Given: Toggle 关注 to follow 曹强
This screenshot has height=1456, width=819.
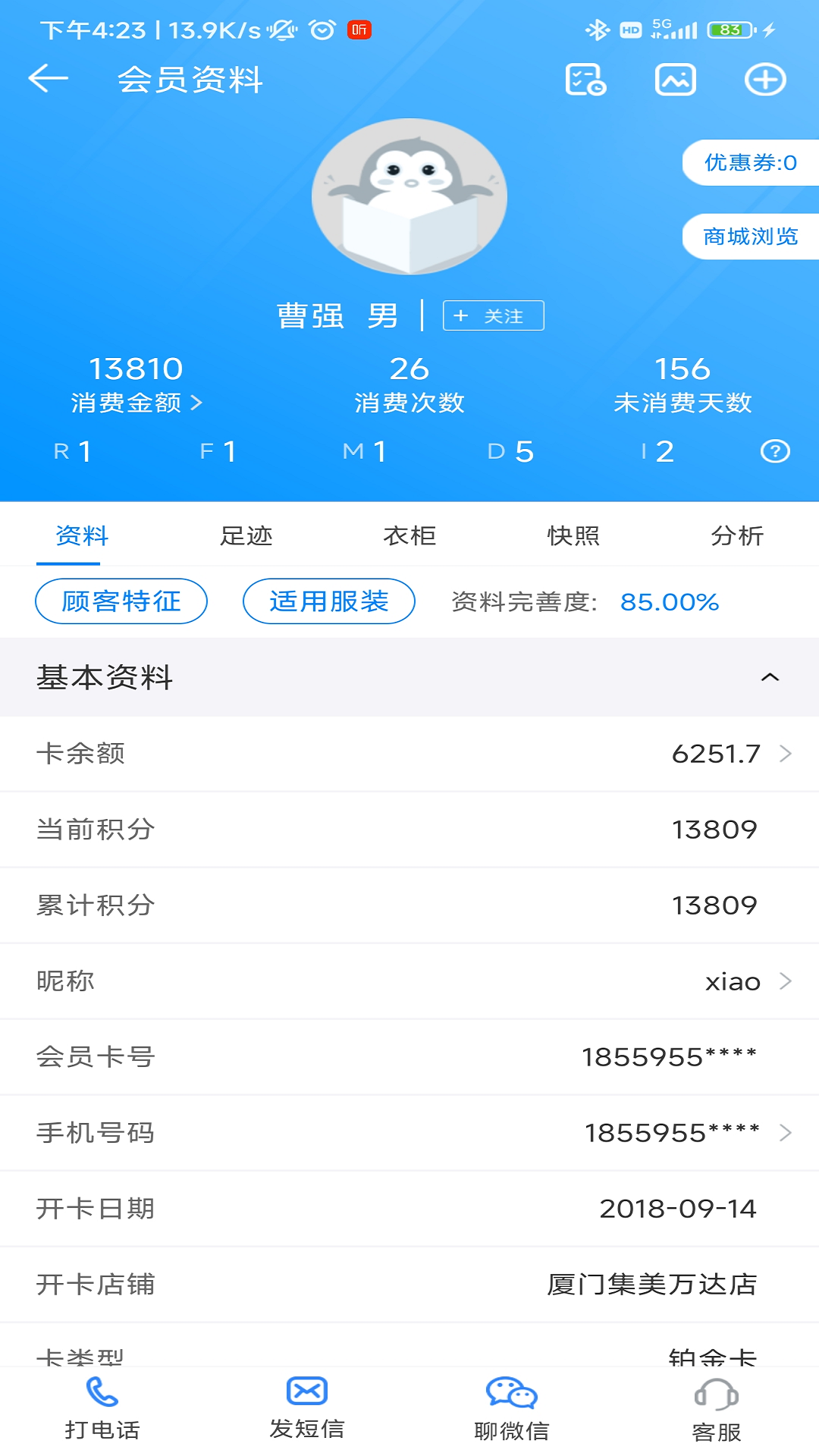Looking at the screenshot, I should (x=493, y=315).
